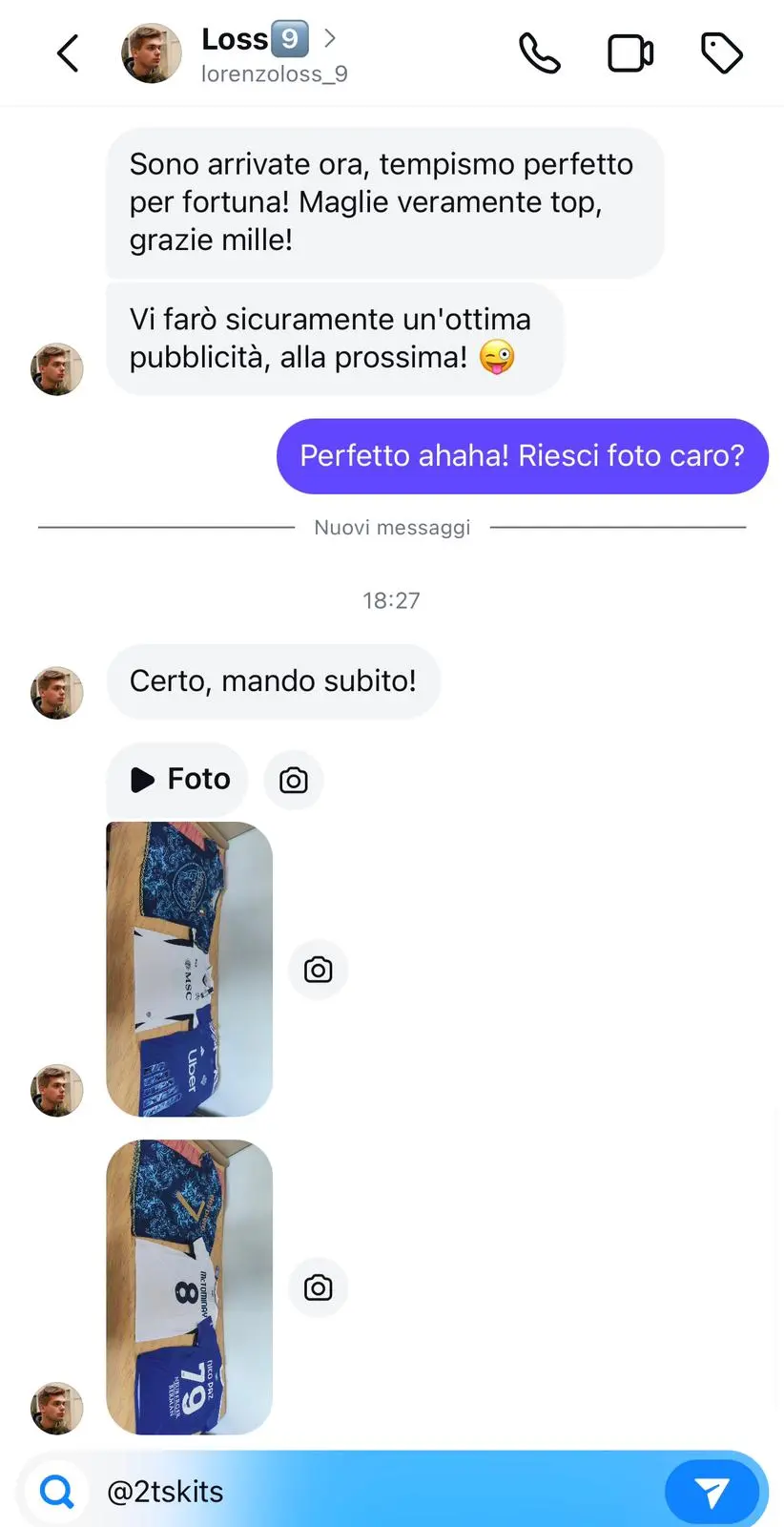The width and height of the screenshot is (784, 1527).
Task: Open photo showing jerseys numbered 8 and 79
Action: (x=189, y=1286)
